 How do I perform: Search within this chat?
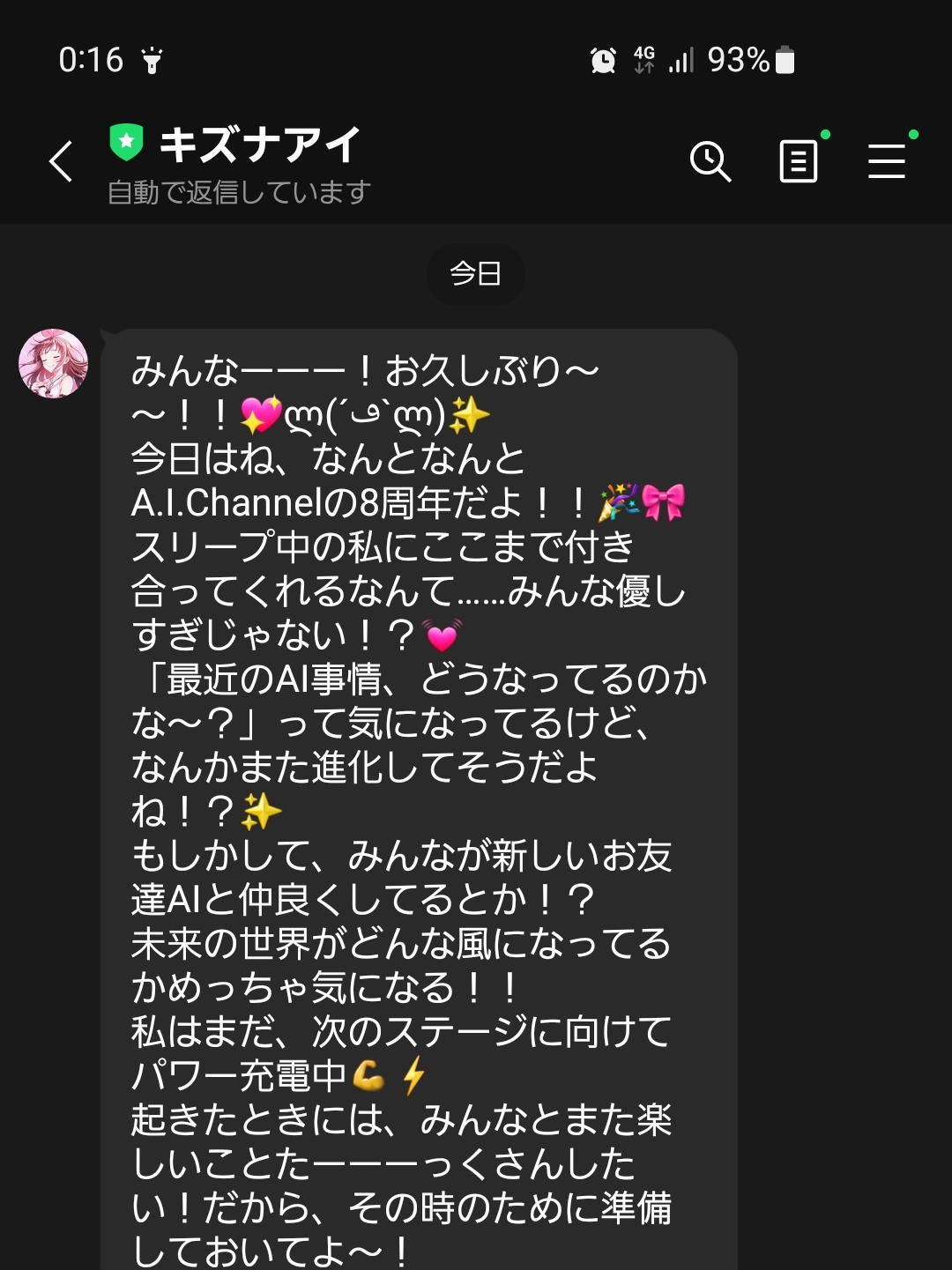(x=710, y=161)
